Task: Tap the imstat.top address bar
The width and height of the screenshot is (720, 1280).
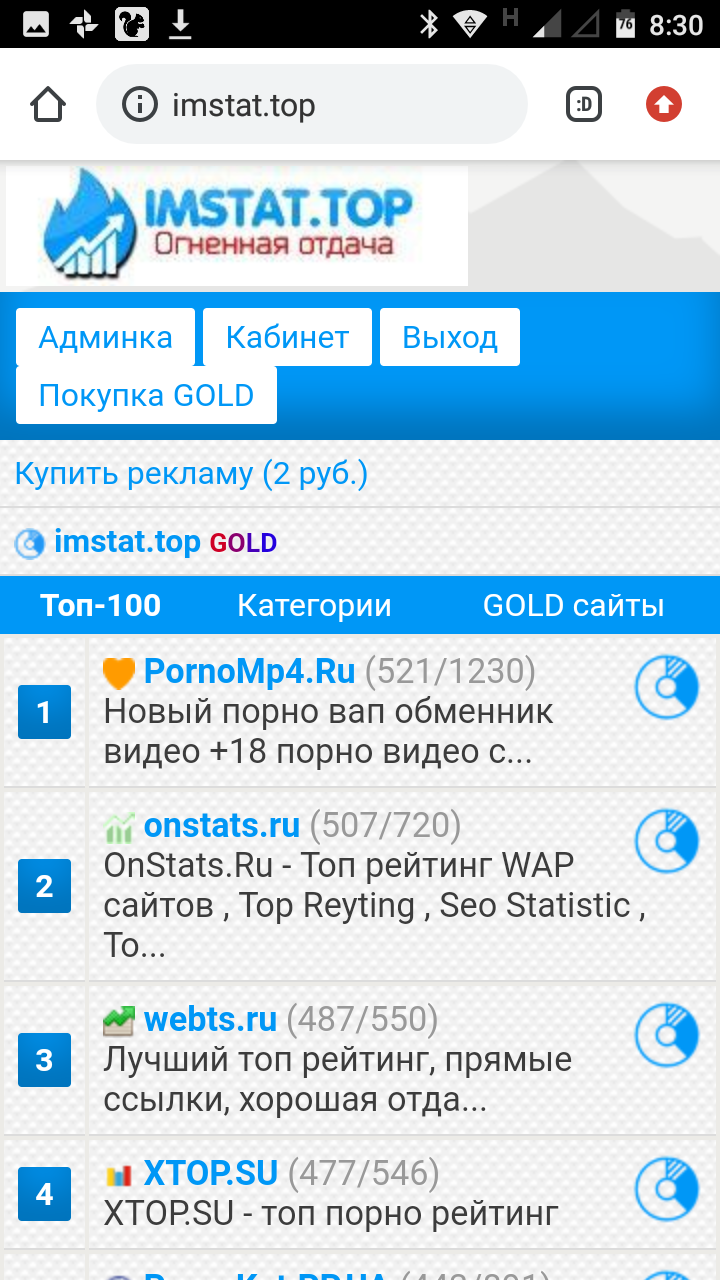Action: pos(310,105)
